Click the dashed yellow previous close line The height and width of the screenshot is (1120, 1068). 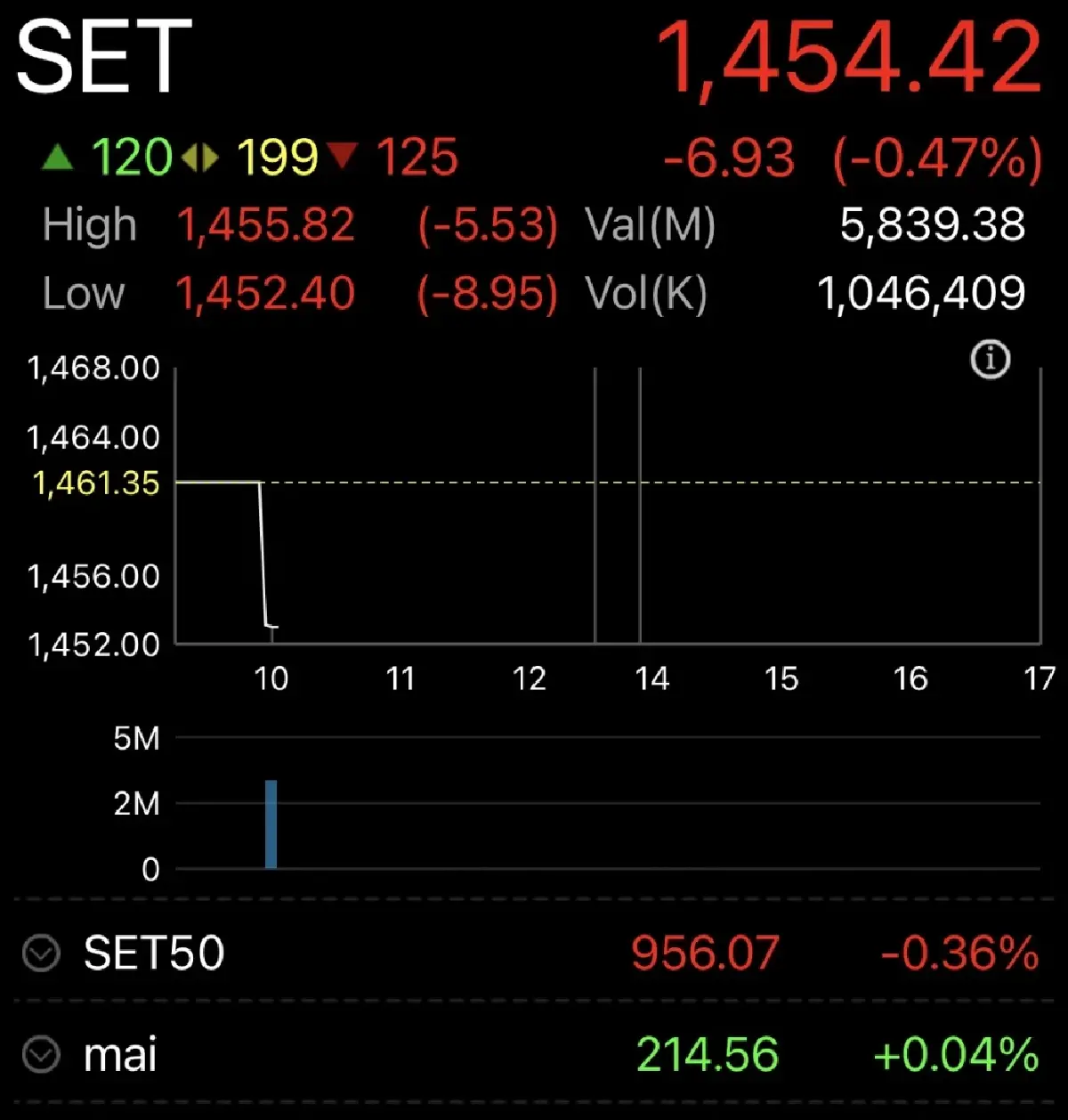623,481
